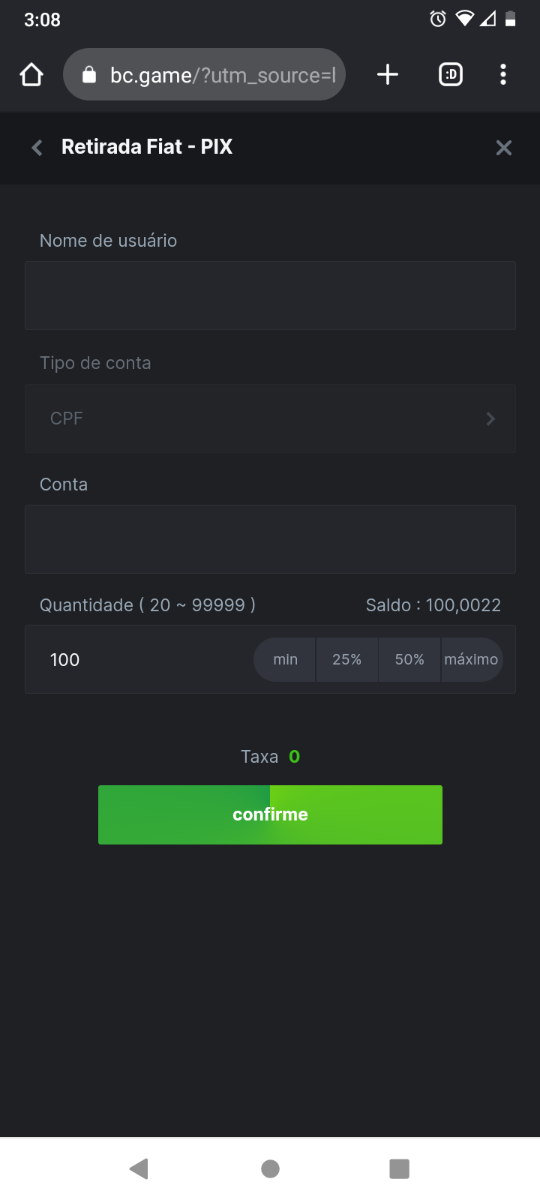Tap the confirme button
540x1200 pixels.
270,814
